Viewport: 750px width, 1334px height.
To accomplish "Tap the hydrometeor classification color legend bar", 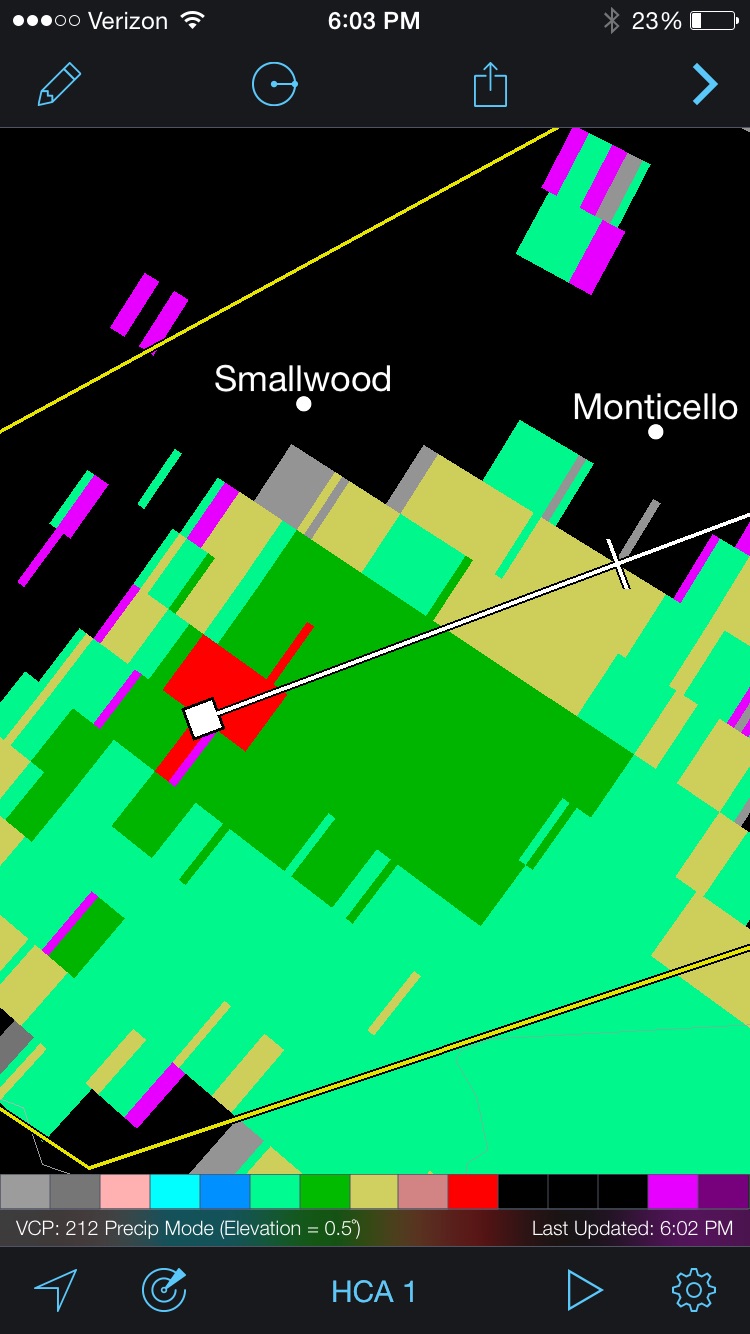I will pyautogui.click(x=375, y=1191).
